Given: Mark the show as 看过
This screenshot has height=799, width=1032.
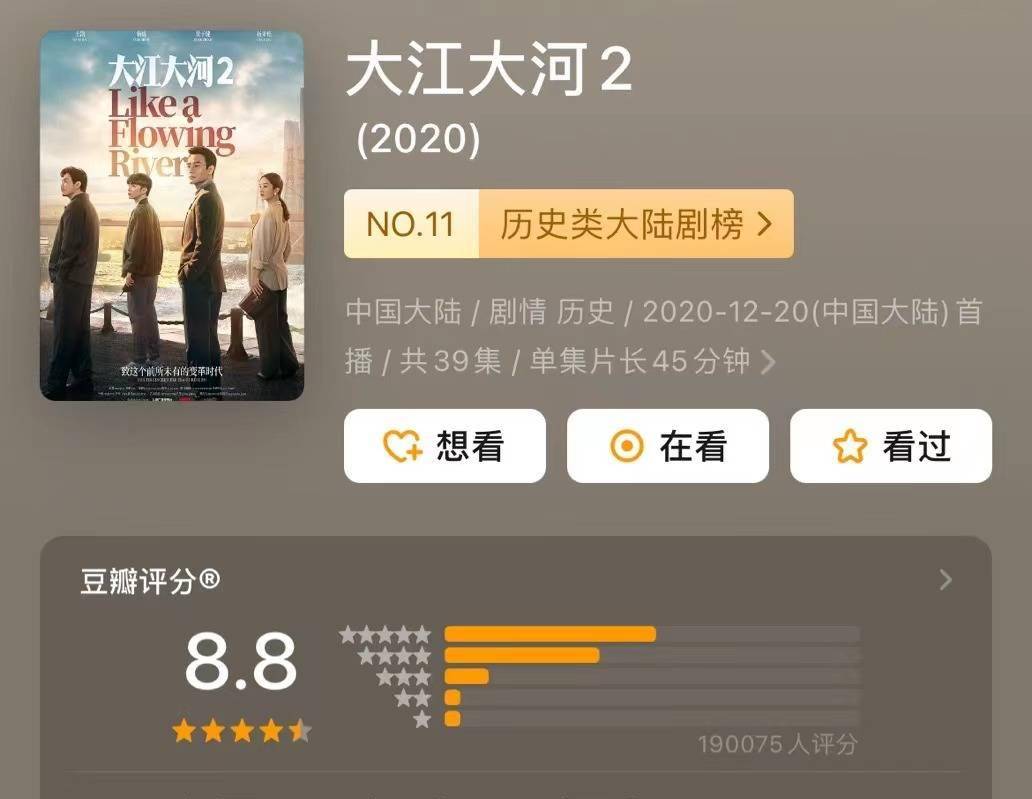Looking at the screenshot, I should coord(891,446).
